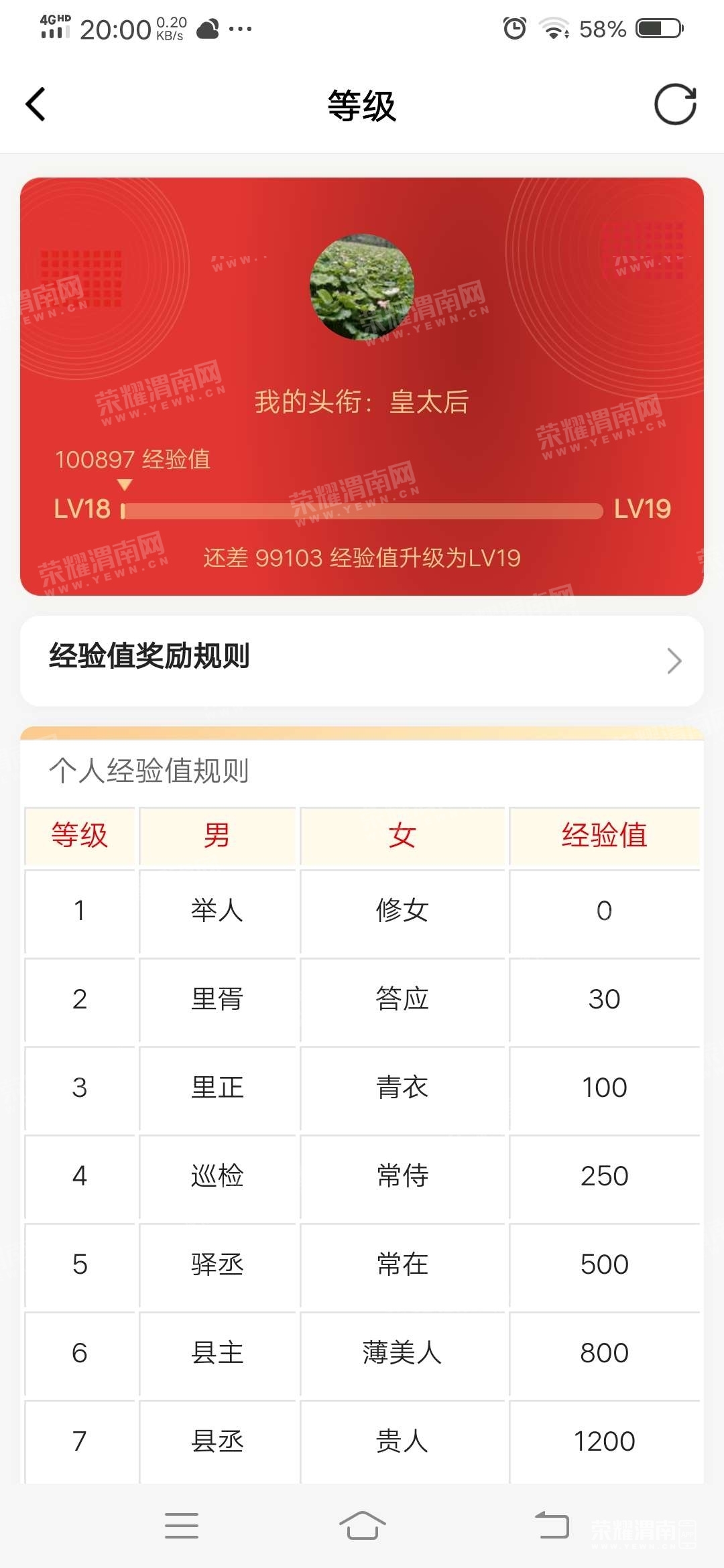Tap the system back button
This screenshot has height=1568, width=724.
552,1526
